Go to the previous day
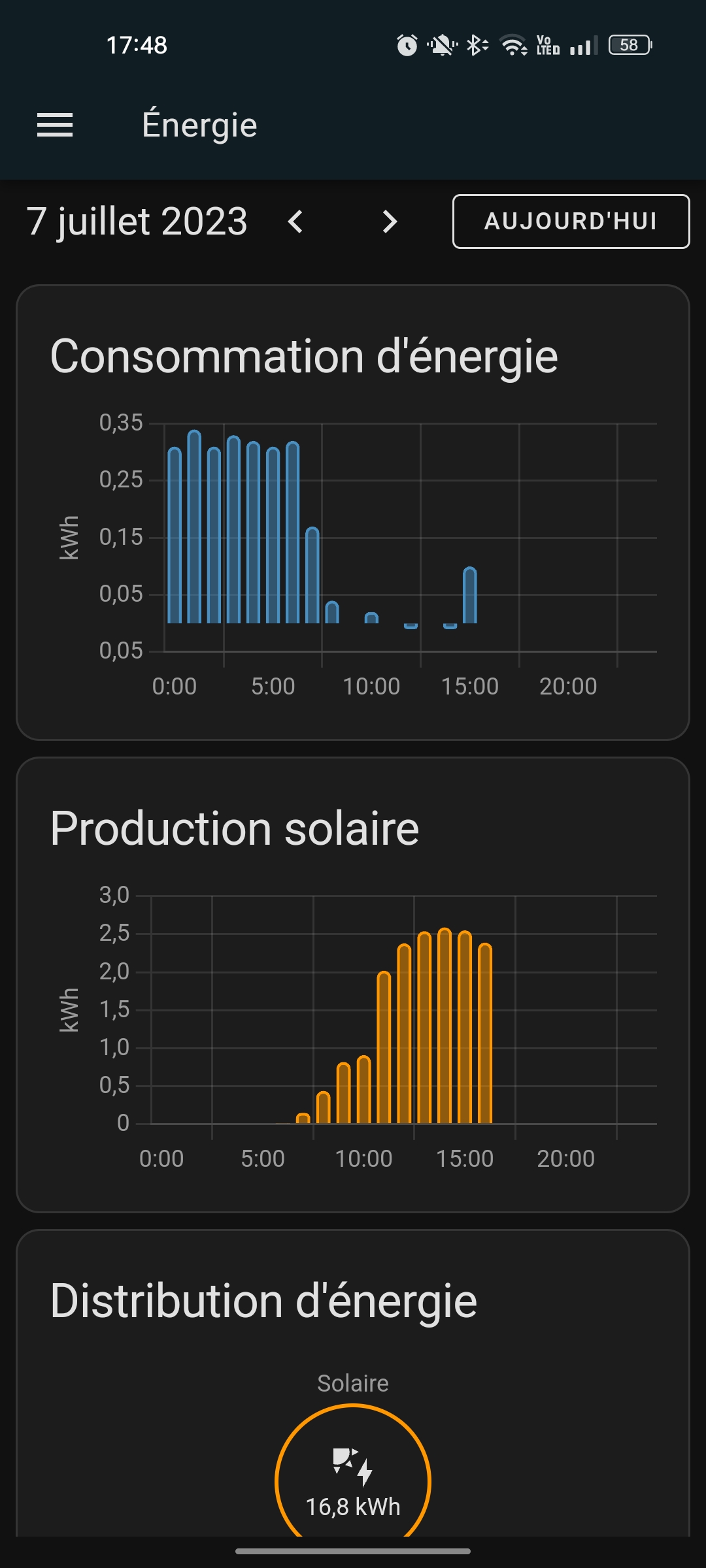This screenshot has width=706, height=1568. click(295, 221)
